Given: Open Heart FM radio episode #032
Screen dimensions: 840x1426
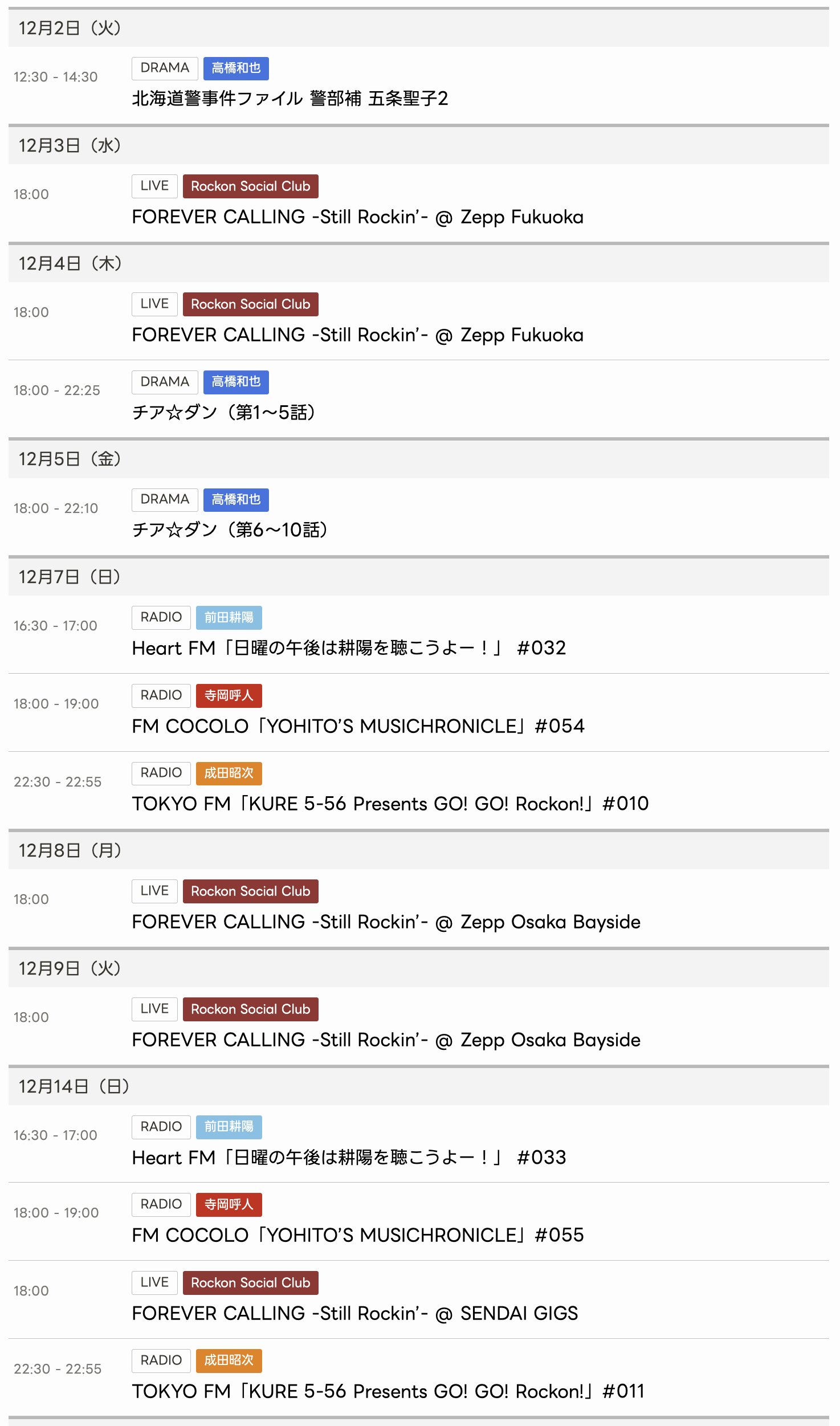Looking at the screenshot, I should [349, 648].
